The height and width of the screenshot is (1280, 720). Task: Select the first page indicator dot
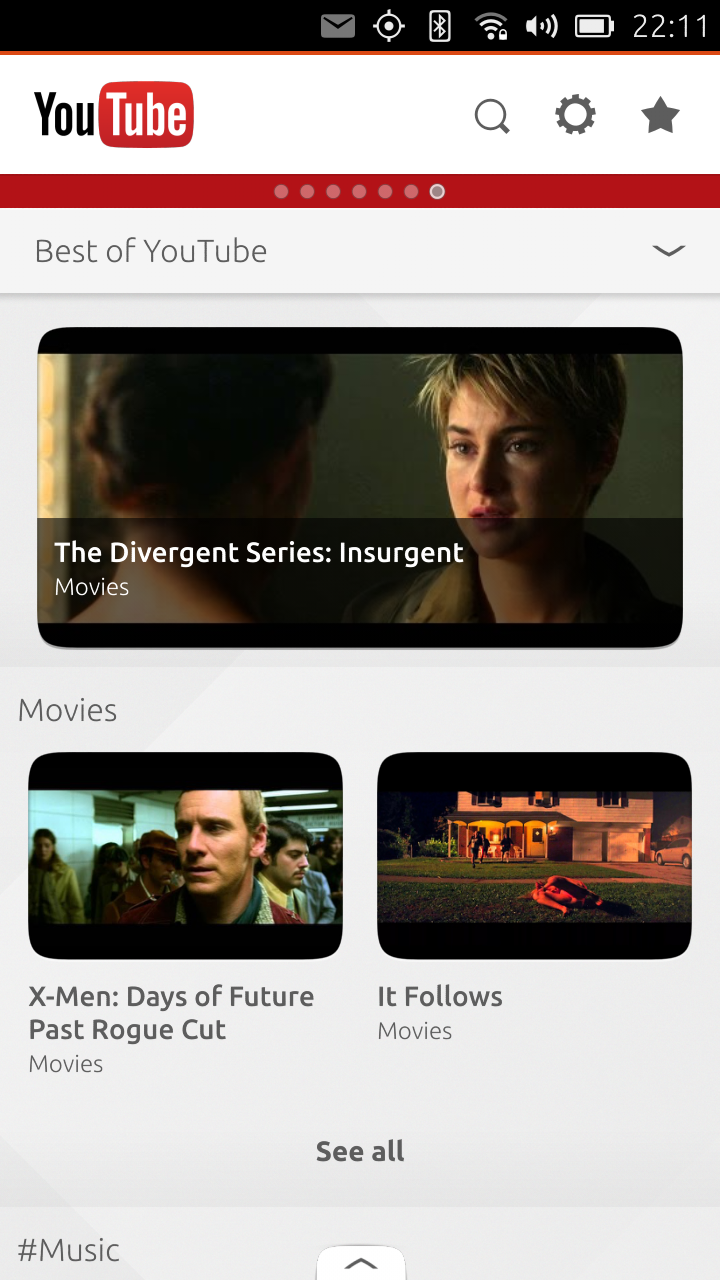pyautogui.click(x=281, y=191)
